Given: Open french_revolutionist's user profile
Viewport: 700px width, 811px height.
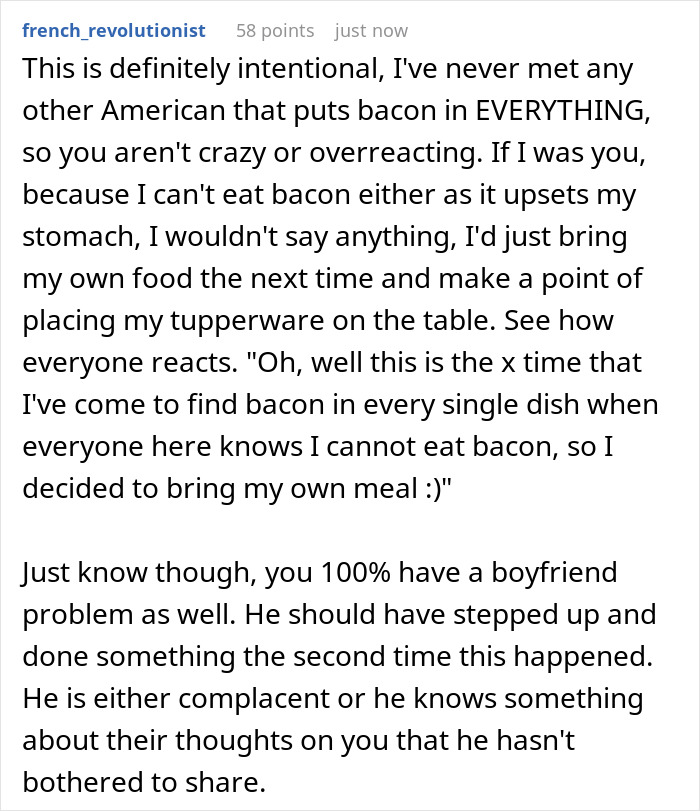Looking at the screenshot, I should pos(113,31).
